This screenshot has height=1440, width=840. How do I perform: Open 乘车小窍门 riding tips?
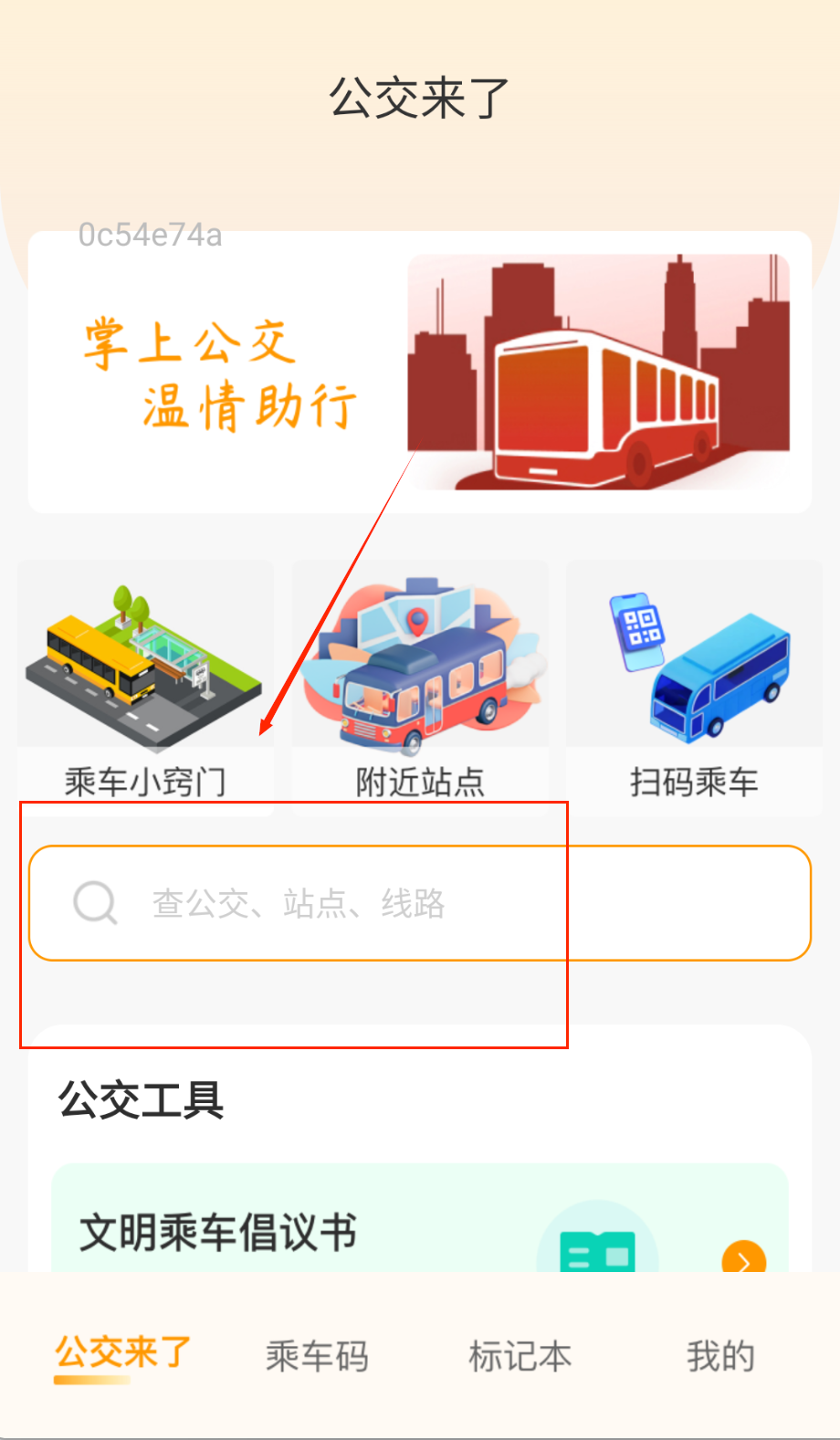[145, 688]
